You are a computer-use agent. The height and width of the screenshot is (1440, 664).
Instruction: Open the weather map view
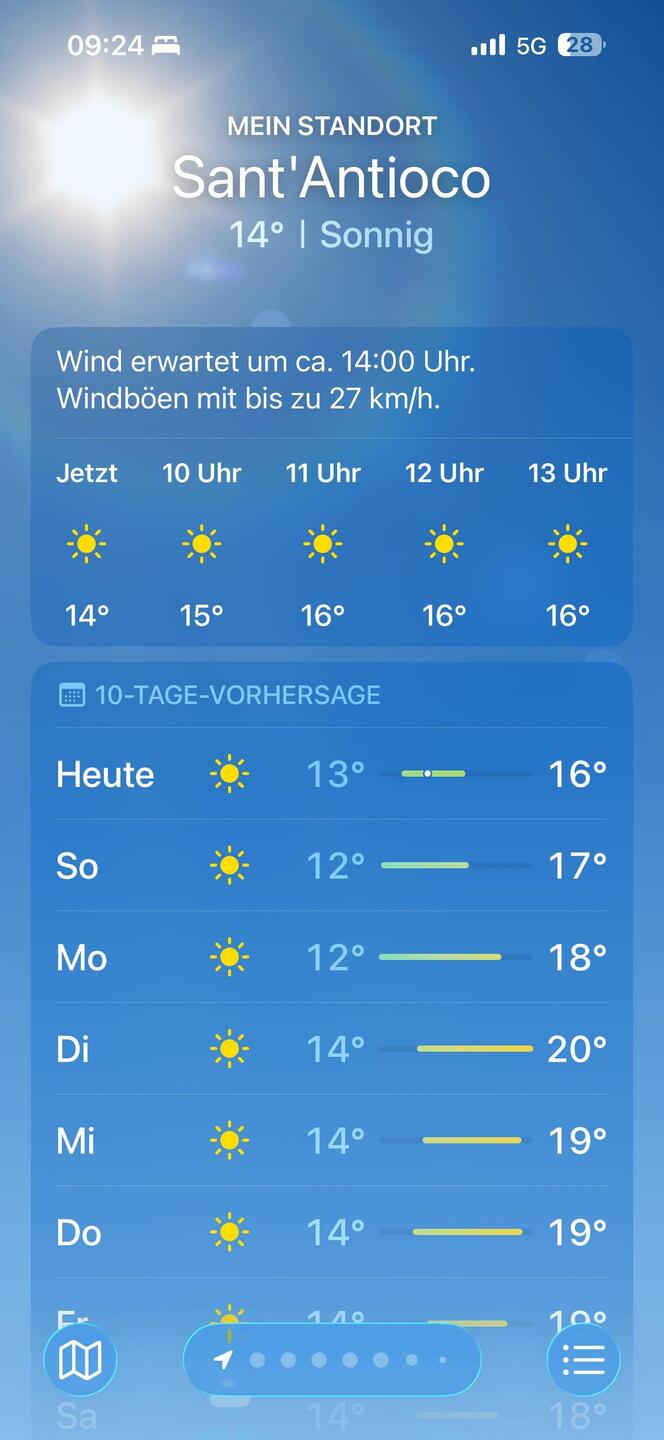click(80, 1360)
